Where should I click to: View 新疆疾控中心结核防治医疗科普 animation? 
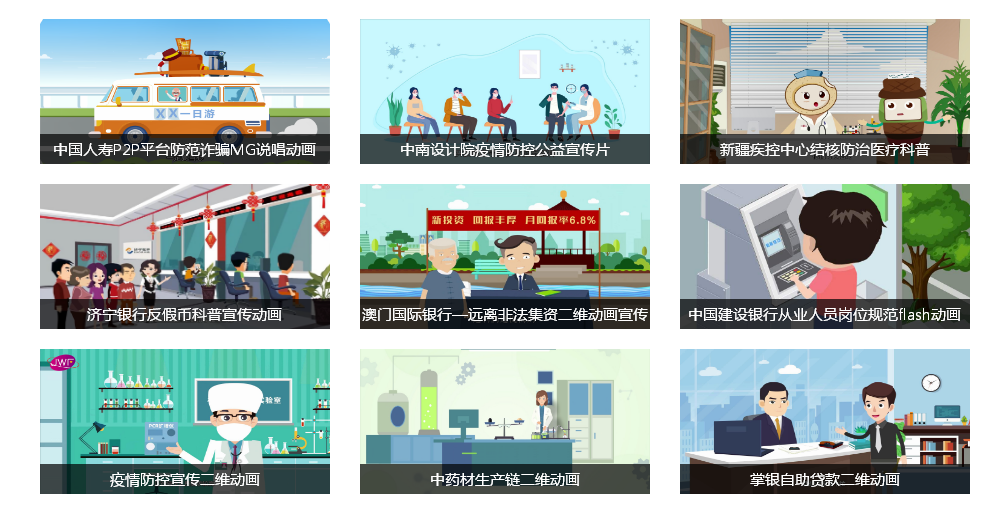pos(825,91)
